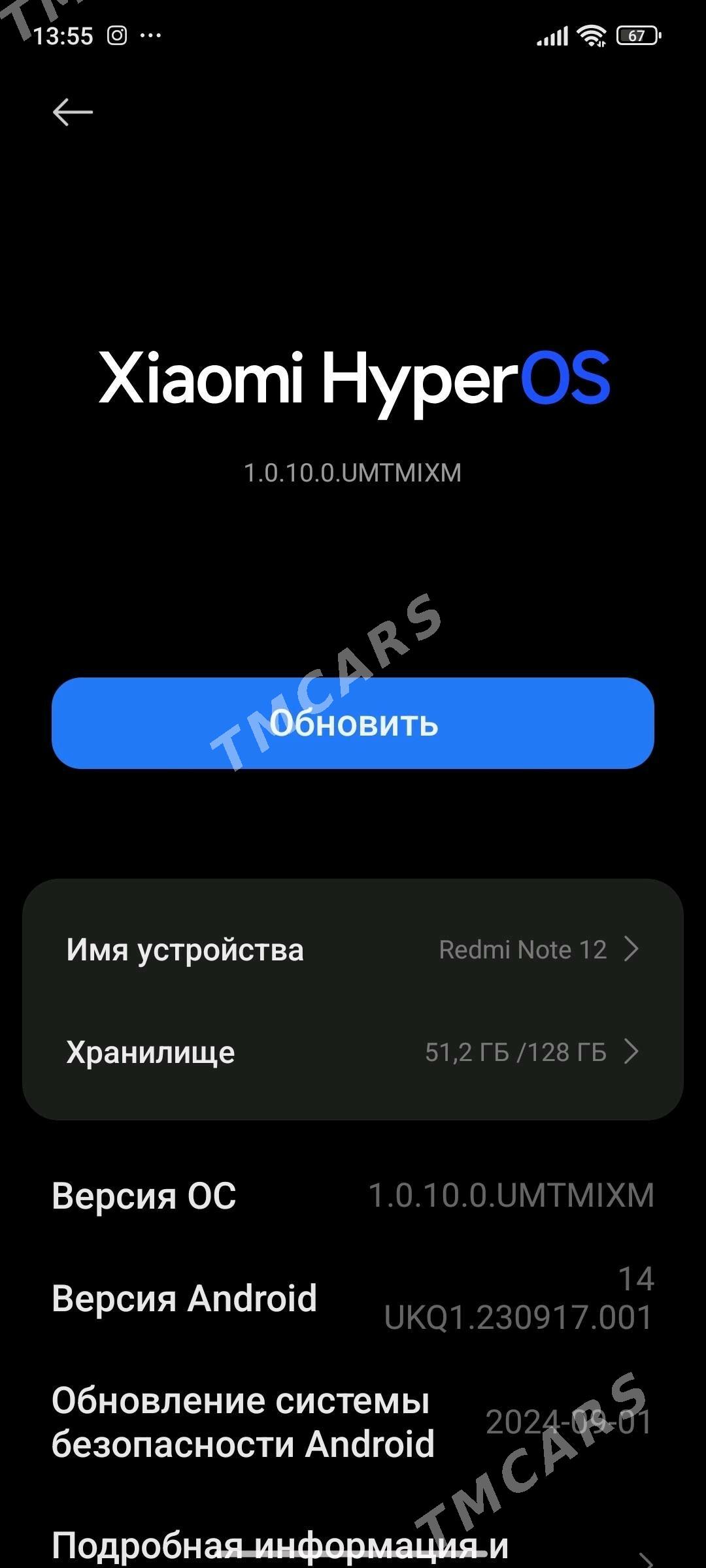Tap the blue Обновить button

353,723
